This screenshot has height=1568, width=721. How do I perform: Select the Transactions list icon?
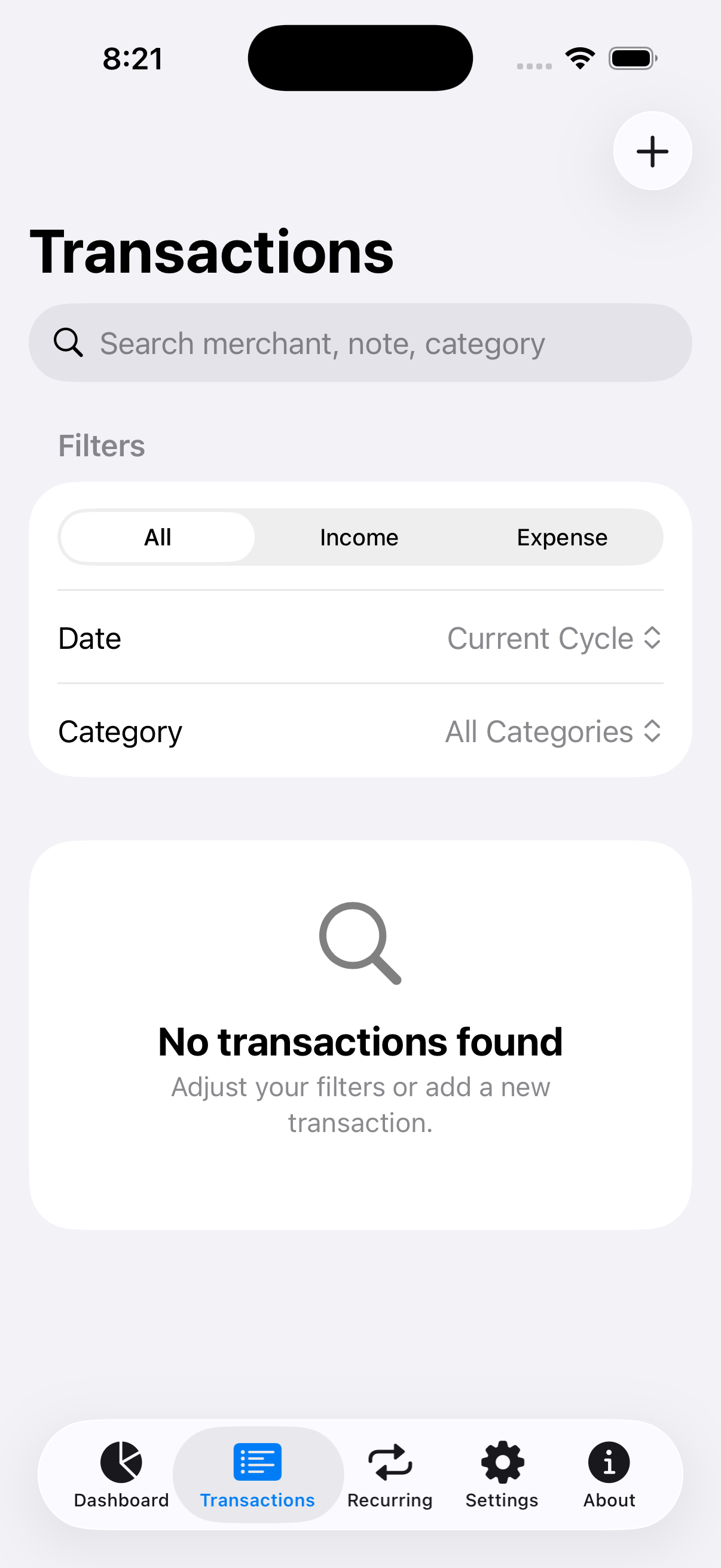257,1461
